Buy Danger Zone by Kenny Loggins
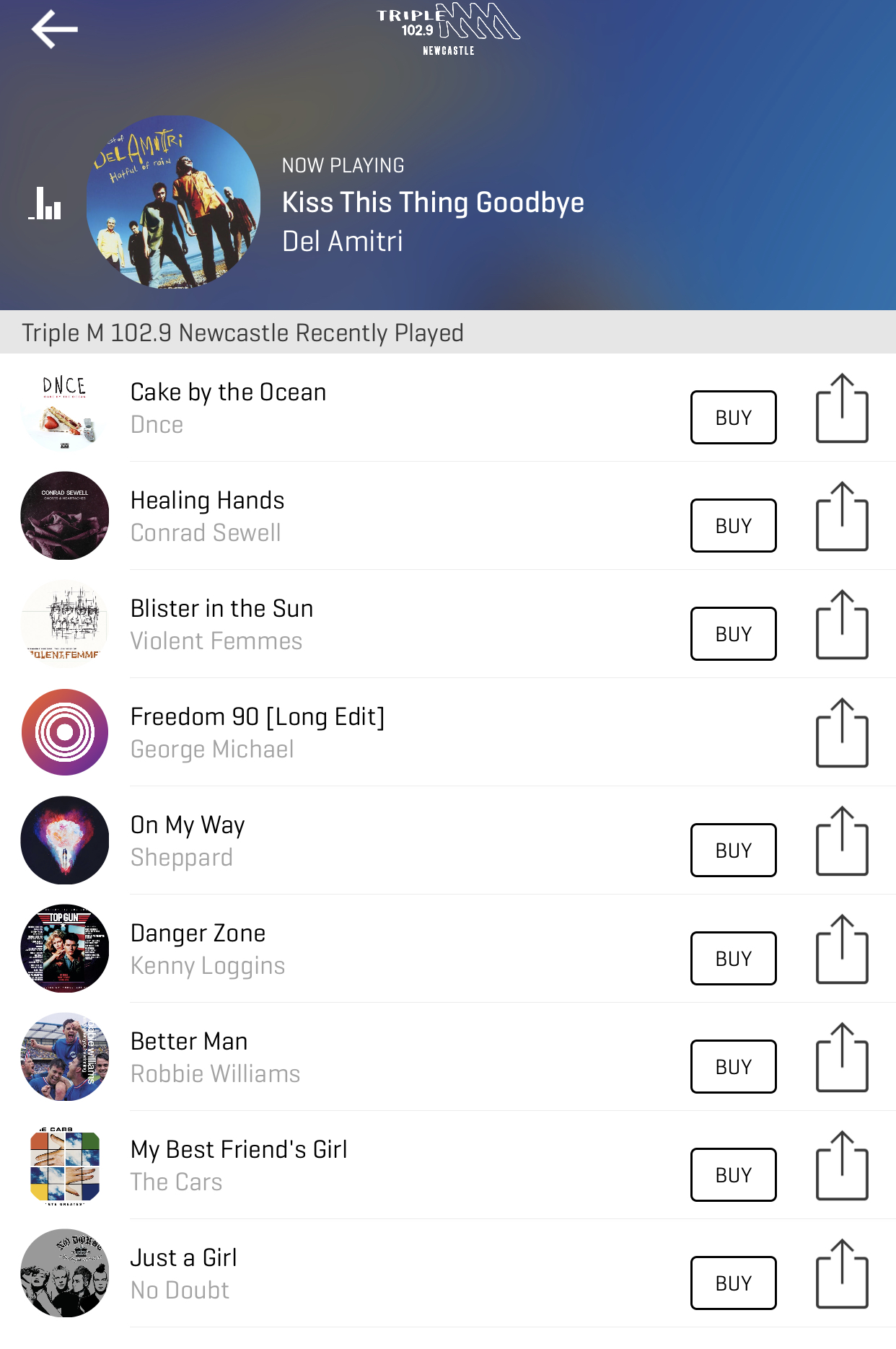This screenshot has width=896, height=1349. [733, 959]
